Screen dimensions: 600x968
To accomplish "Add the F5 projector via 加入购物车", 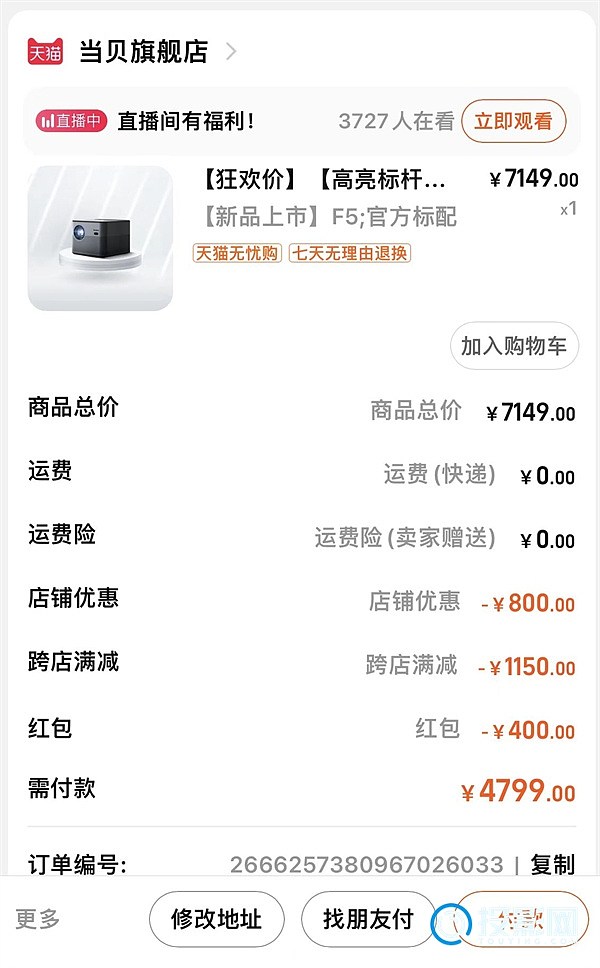I will [x=513, y=346].
